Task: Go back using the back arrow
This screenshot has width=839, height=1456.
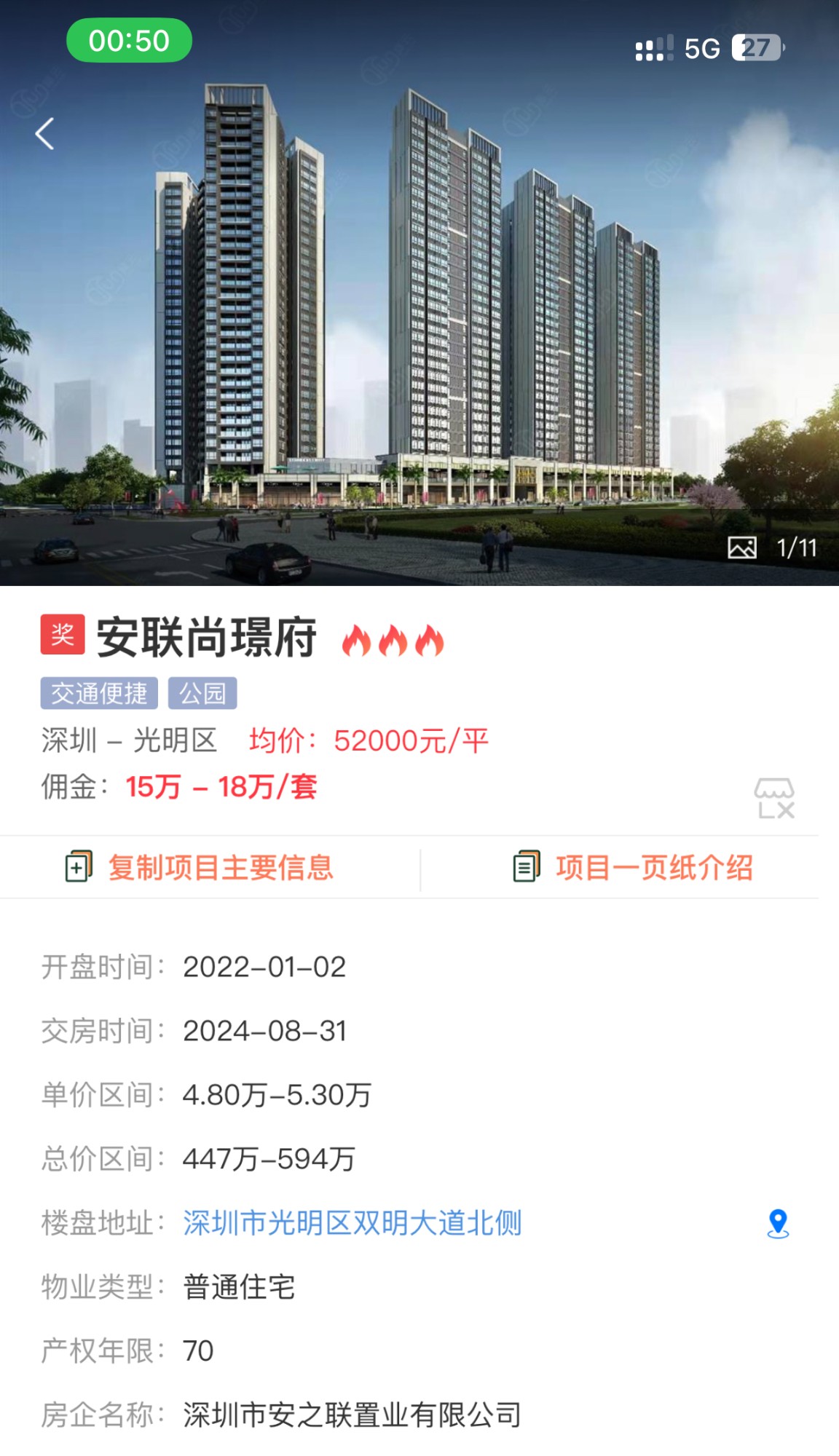Action: click(x=45, y=134)
